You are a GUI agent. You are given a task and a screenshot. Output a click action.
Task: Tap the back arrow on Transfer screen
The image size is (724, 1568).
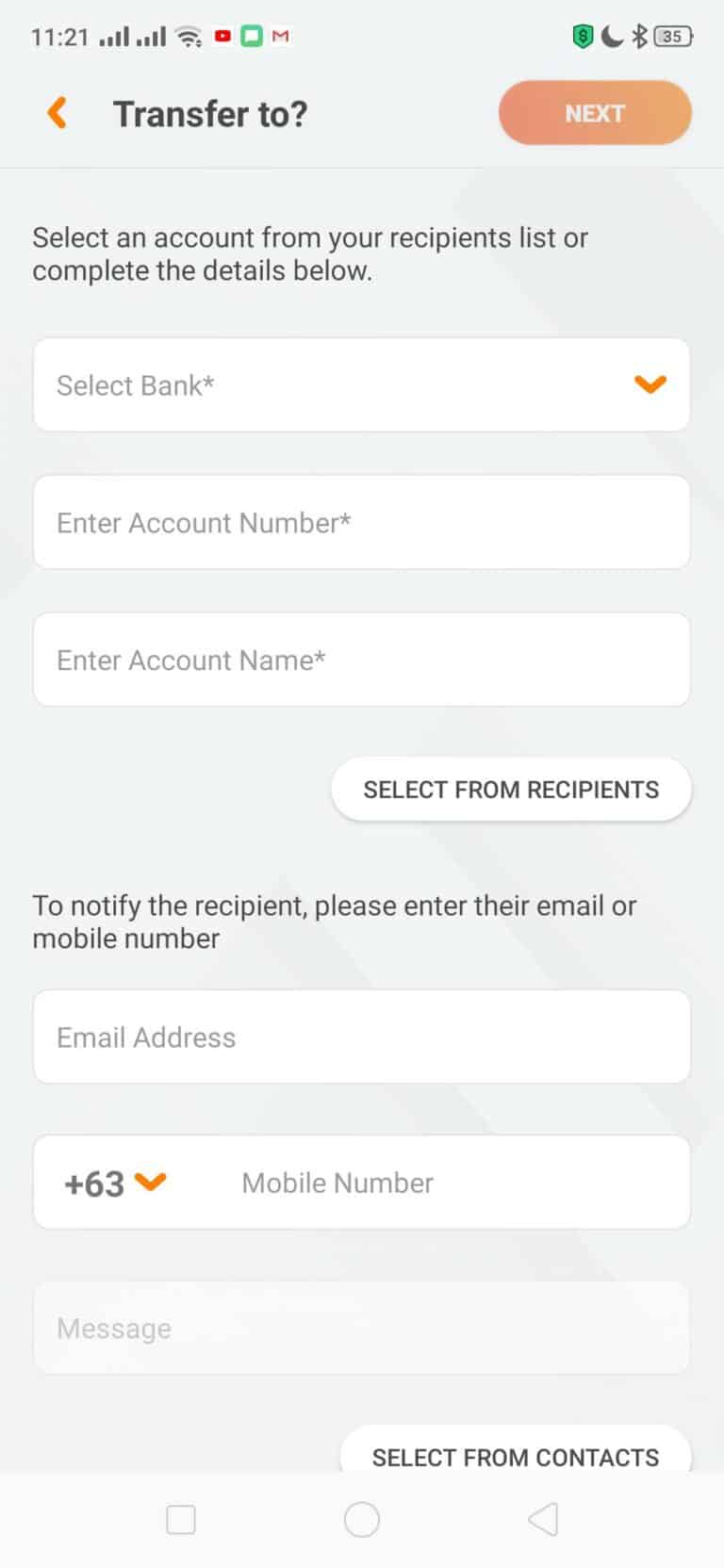coord(57,113)
